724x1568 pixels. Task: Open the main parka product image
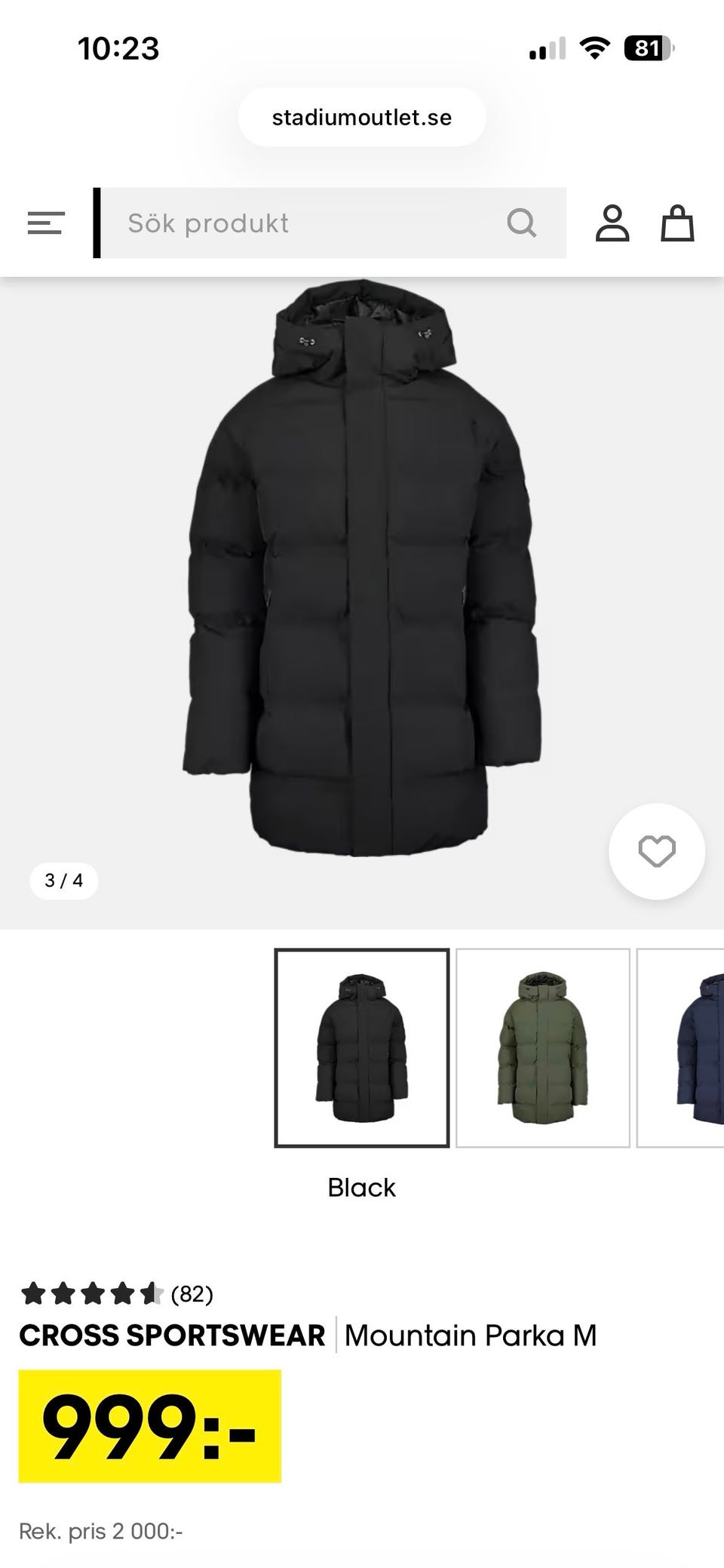click(362, 570)
